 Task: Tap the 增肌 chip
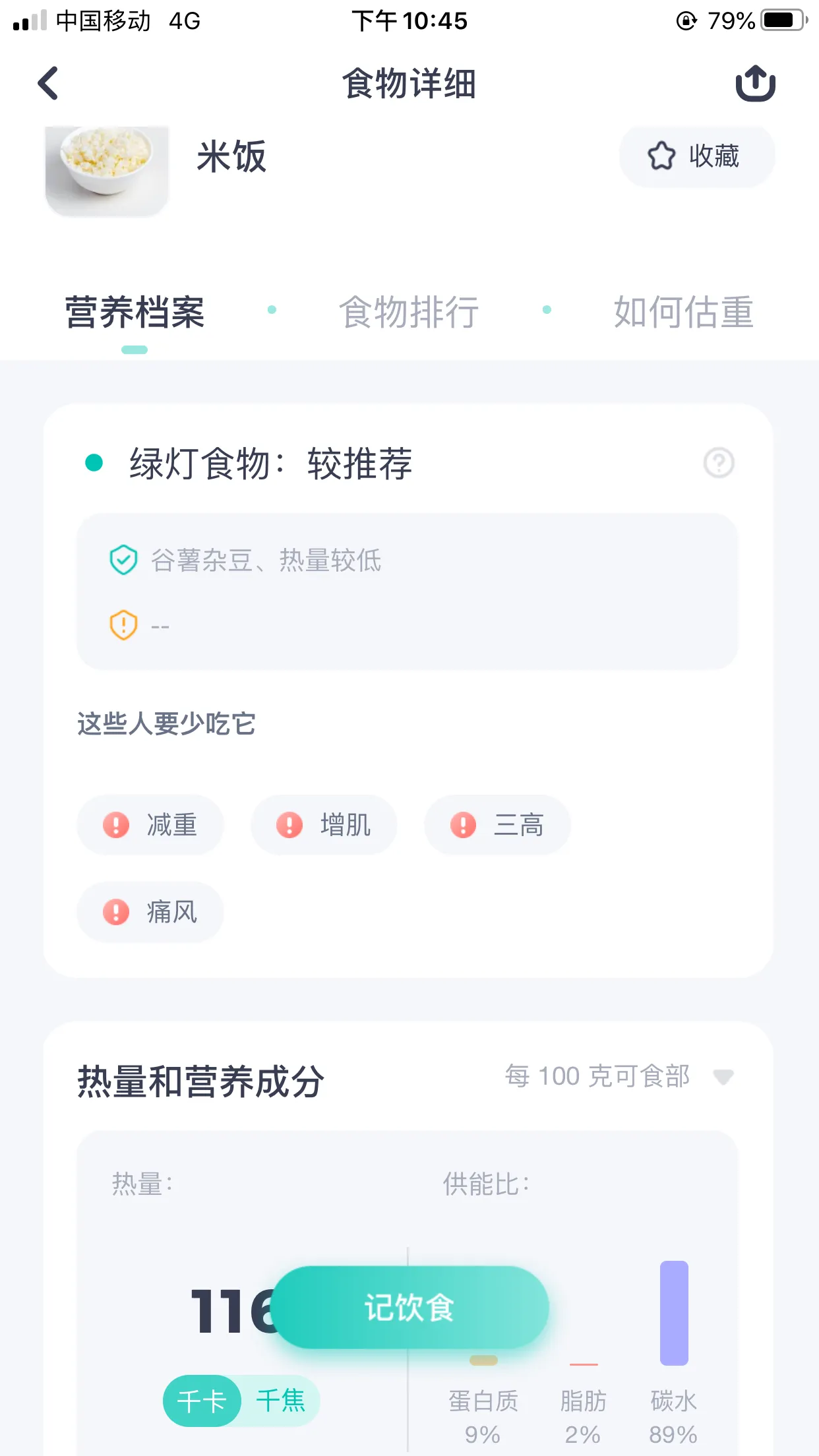[324, 825]
